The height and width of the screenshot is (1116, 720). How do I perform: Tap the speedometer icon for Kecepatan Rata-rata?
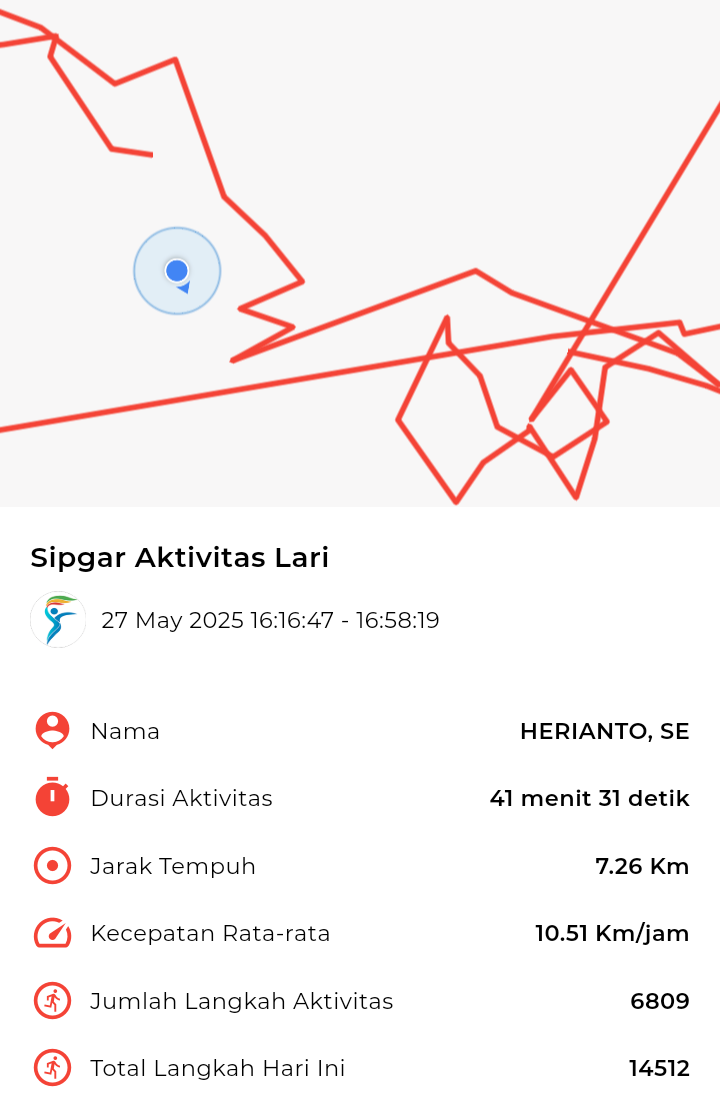(51, 933)
